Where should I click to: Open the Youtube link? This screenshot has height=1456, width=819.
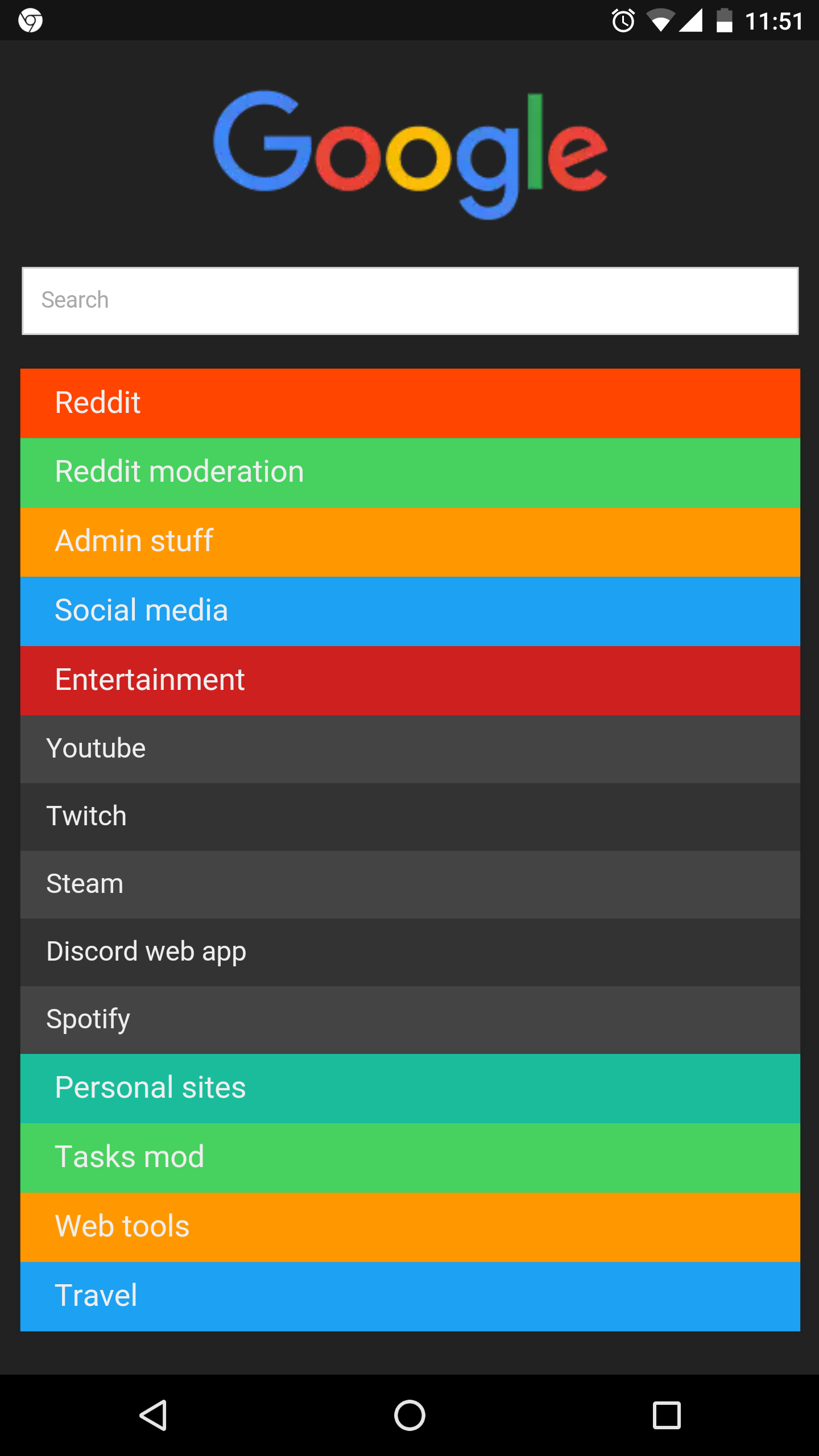point(409,748)
